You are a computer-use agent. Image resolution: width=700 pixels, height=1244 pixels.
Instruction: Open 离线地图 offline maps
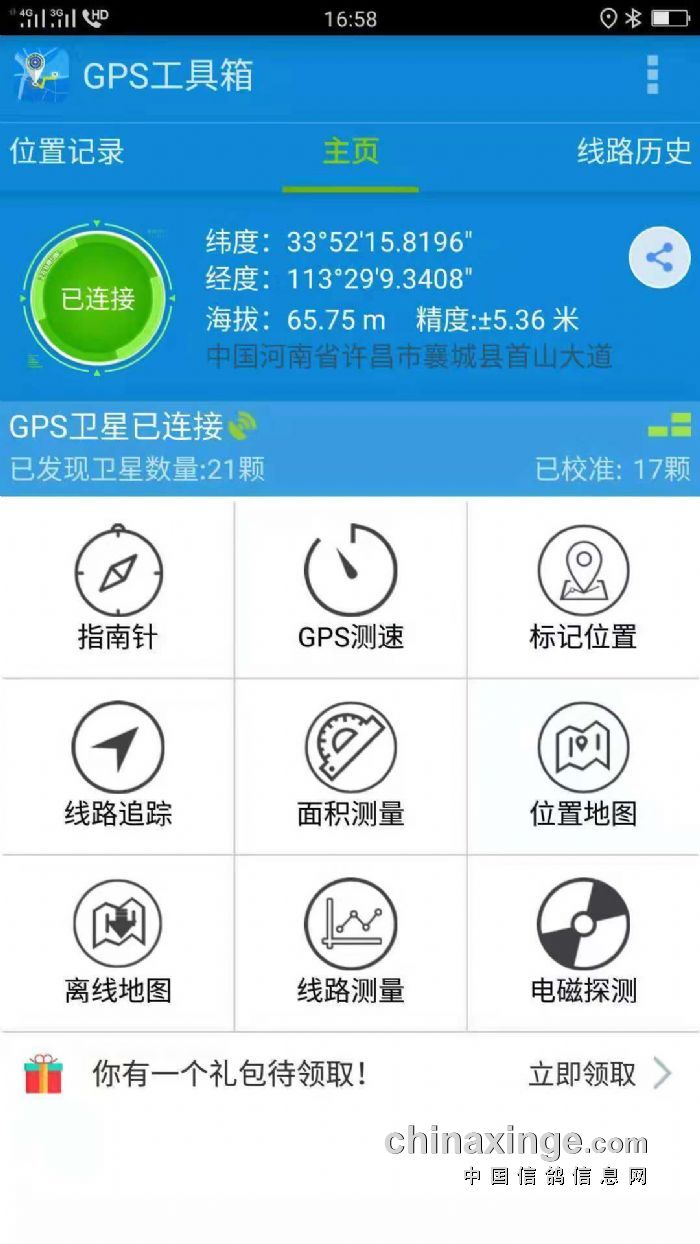(x=118, y=943)
